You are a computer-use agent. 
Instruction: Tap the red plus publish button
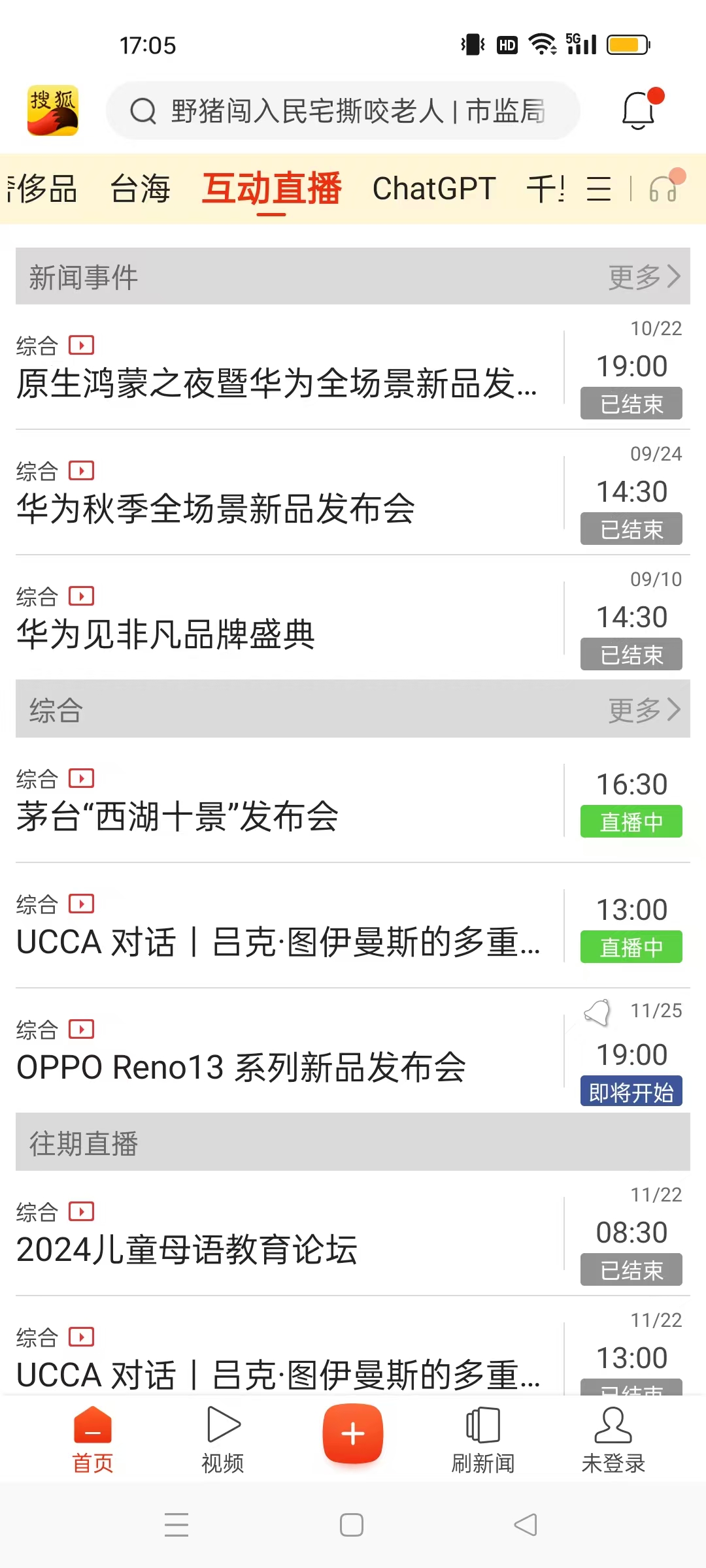353,1433
